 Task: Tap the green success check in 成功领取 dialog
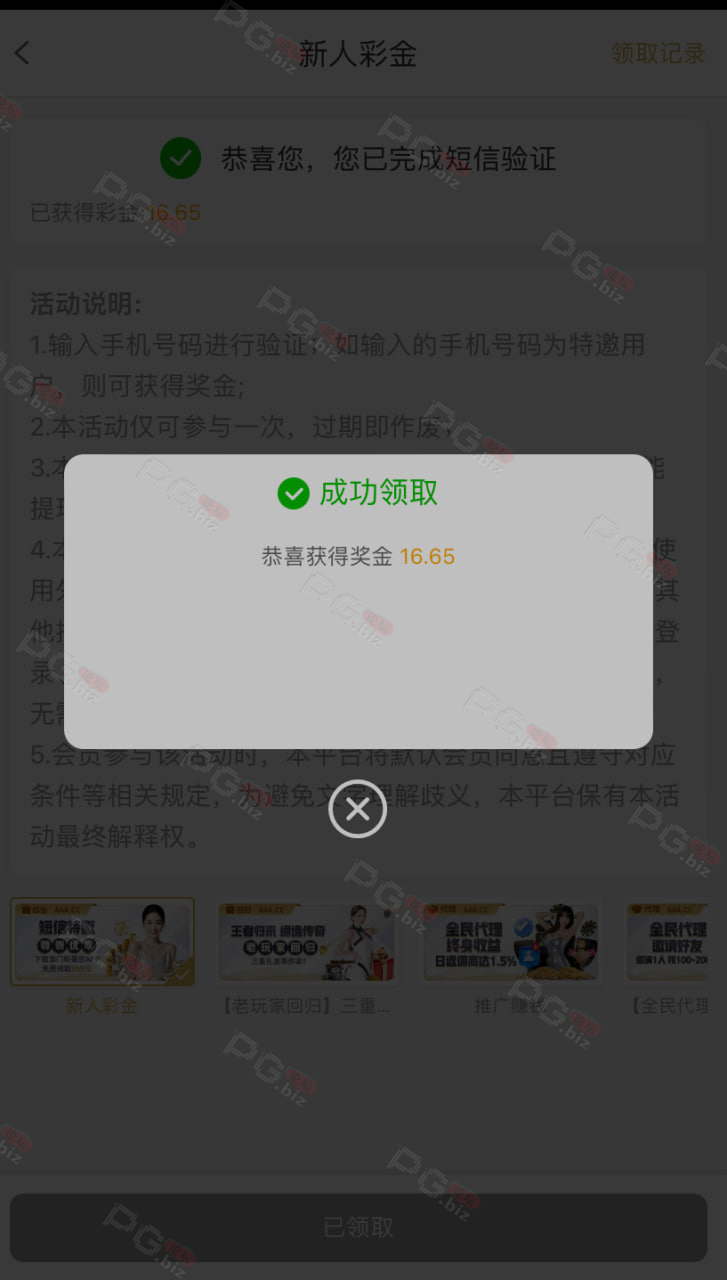[x=293, y=493]
